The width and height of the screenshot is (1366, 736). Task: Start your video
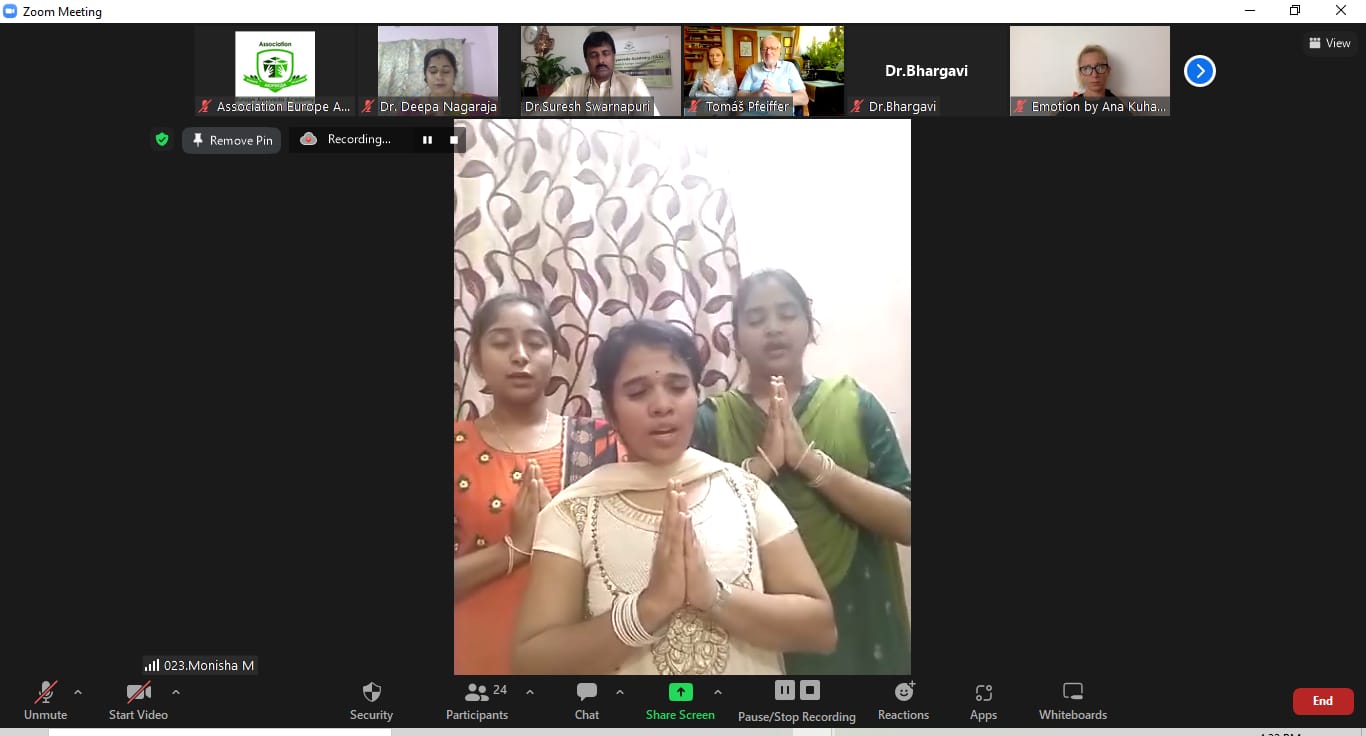[138, 700]
